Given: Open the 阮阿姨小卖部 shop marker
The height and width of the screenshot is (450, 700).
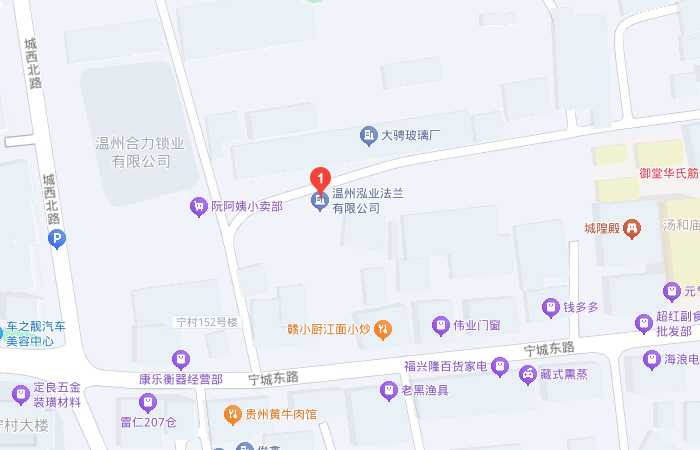Looking at the screenshot, I should [x=197, y=207].
